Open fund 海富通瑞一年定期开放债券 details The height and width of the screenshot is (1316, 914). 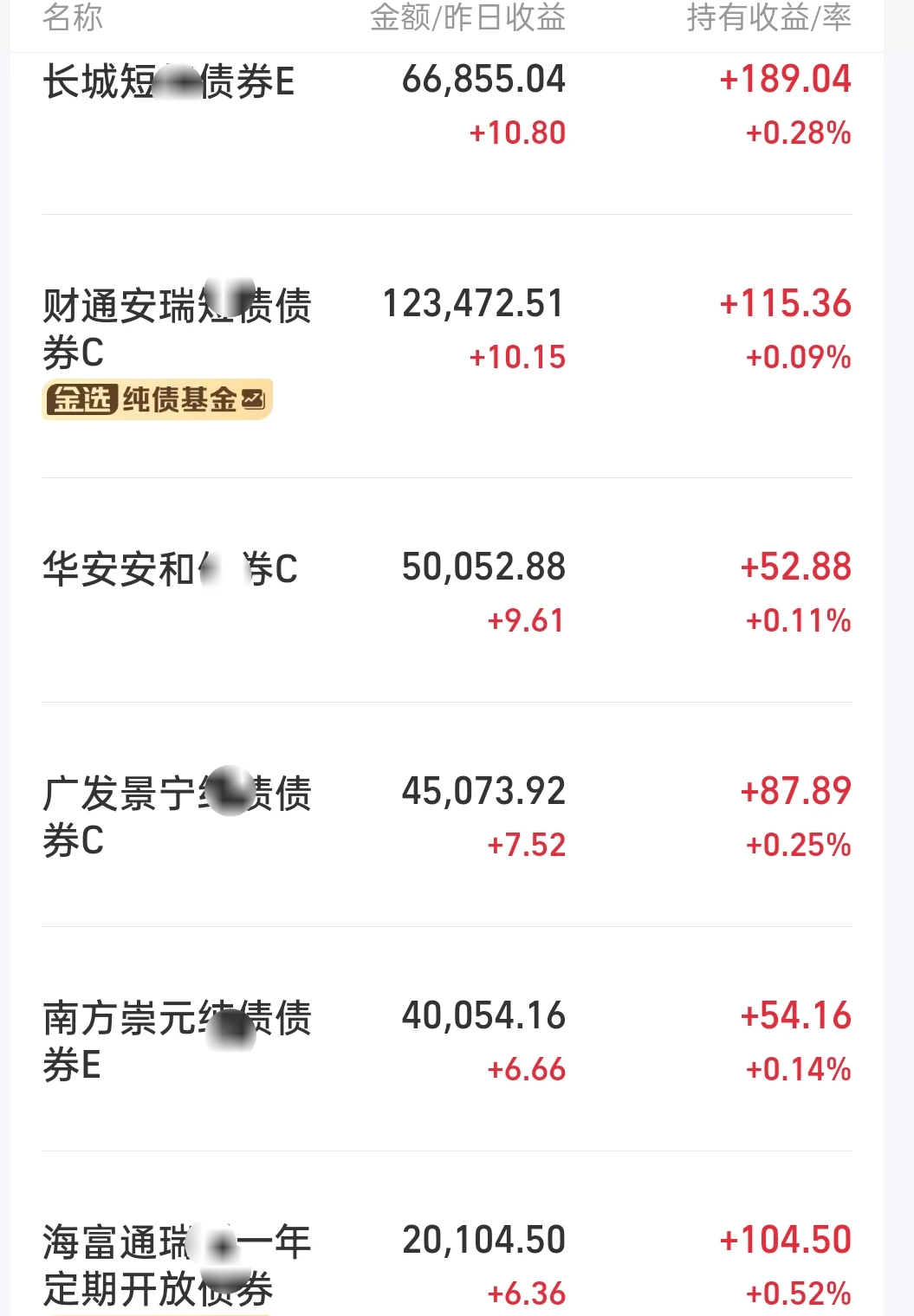[x=178, y=1265]
